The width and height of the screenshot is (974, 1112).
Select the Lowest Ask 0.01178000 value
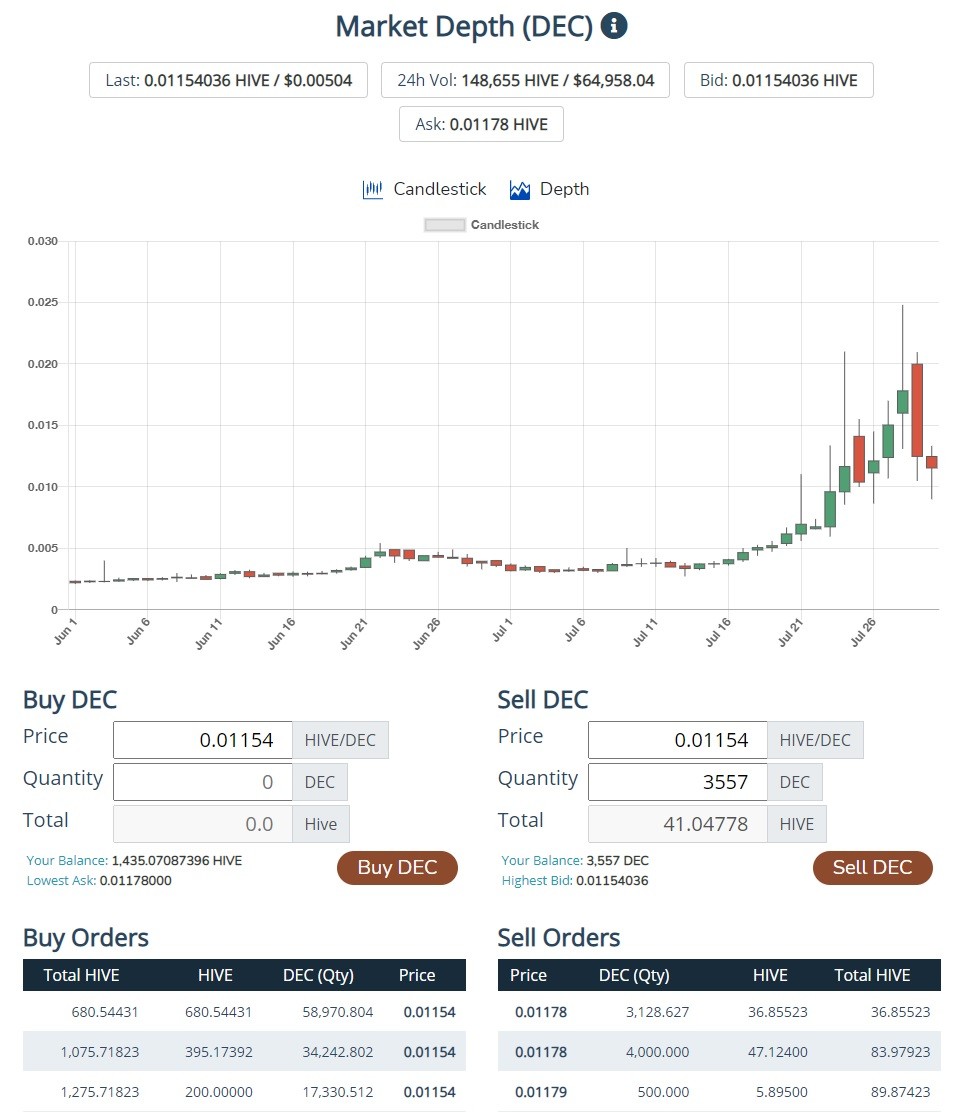[x=135, y=880]
